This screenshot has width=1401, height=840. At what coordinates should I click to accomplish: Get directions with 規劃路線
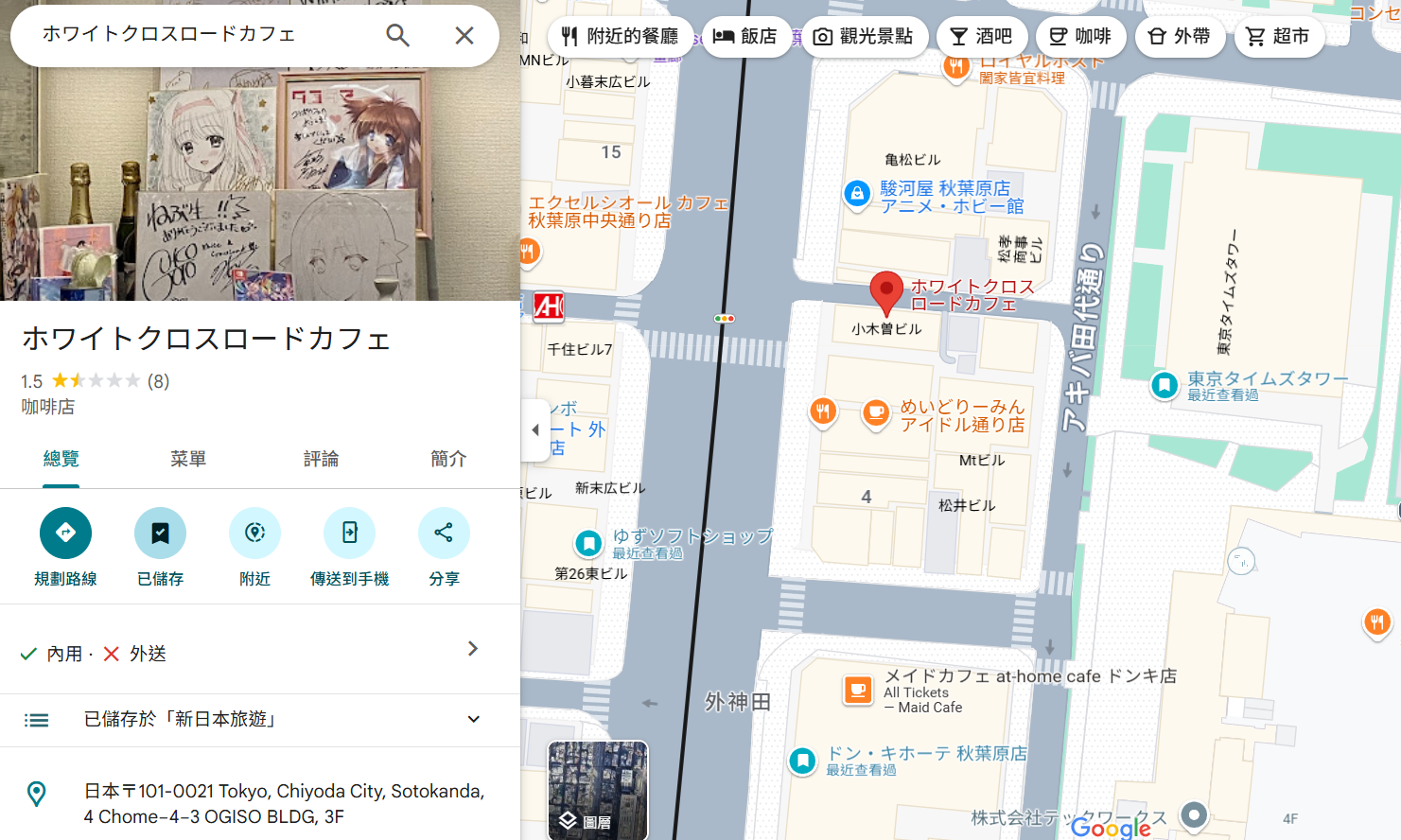pyautogui.click(x=65, y=534)
